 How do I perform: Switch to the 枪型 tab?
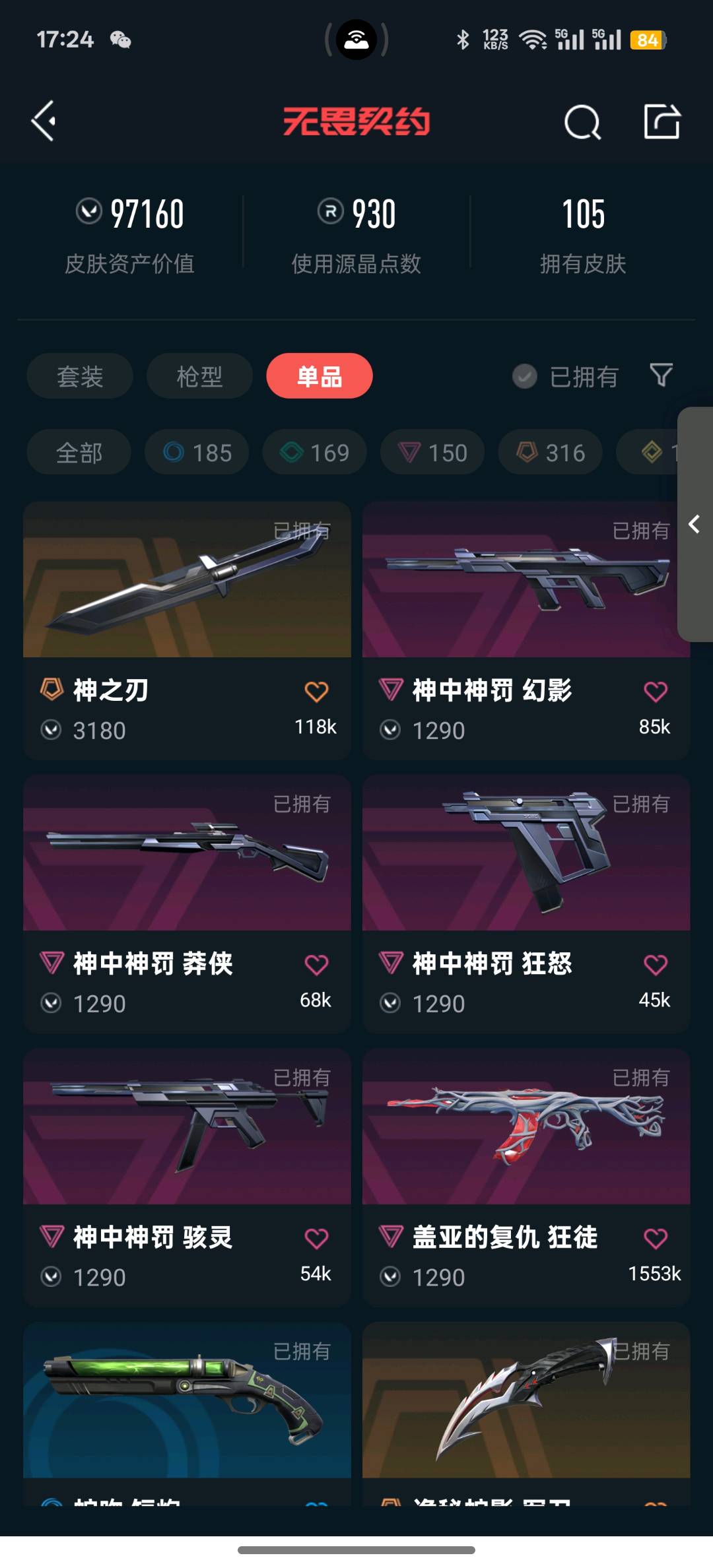tap(199, 376)
